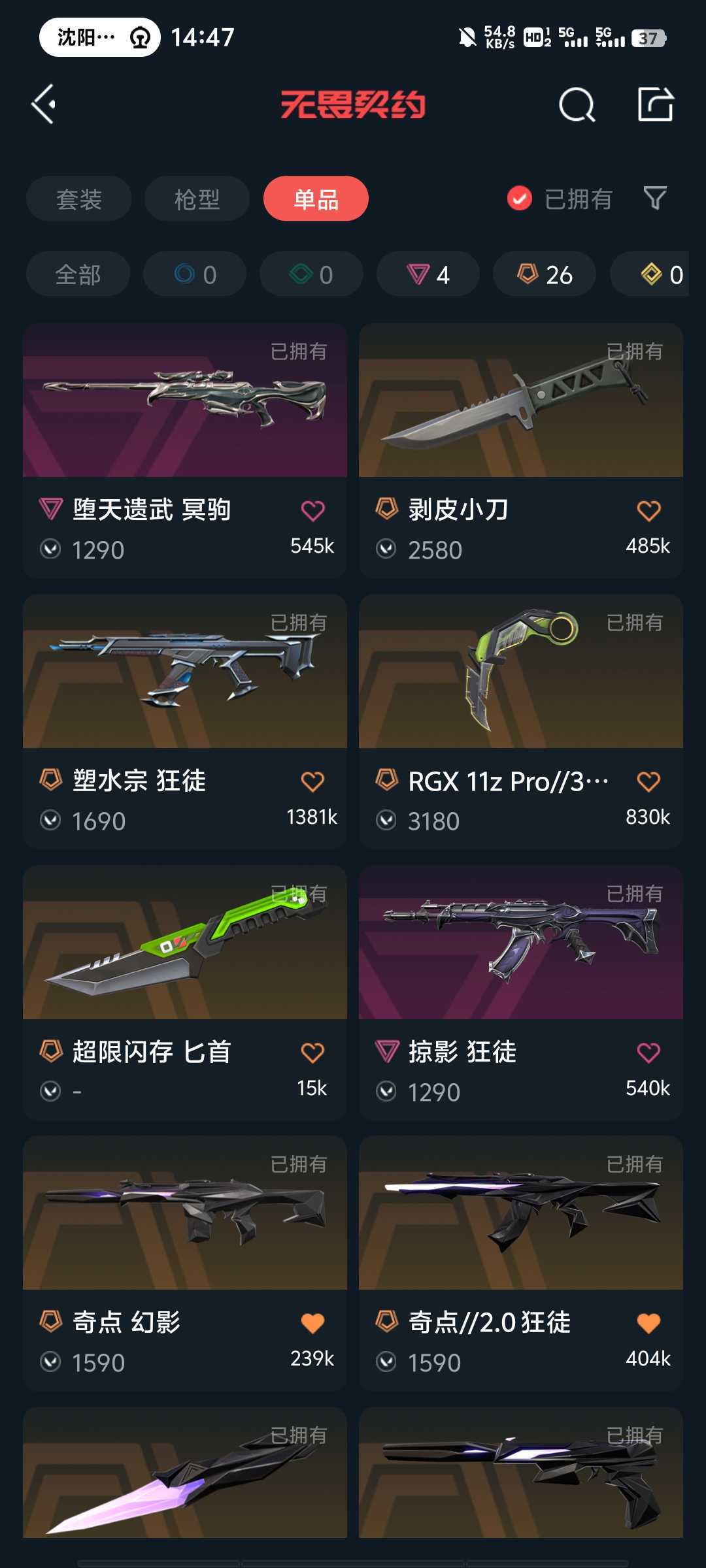Switch to the 枪型 tab
The height and width of the screenshot is (1568, 706).
(x=197, y=199)
